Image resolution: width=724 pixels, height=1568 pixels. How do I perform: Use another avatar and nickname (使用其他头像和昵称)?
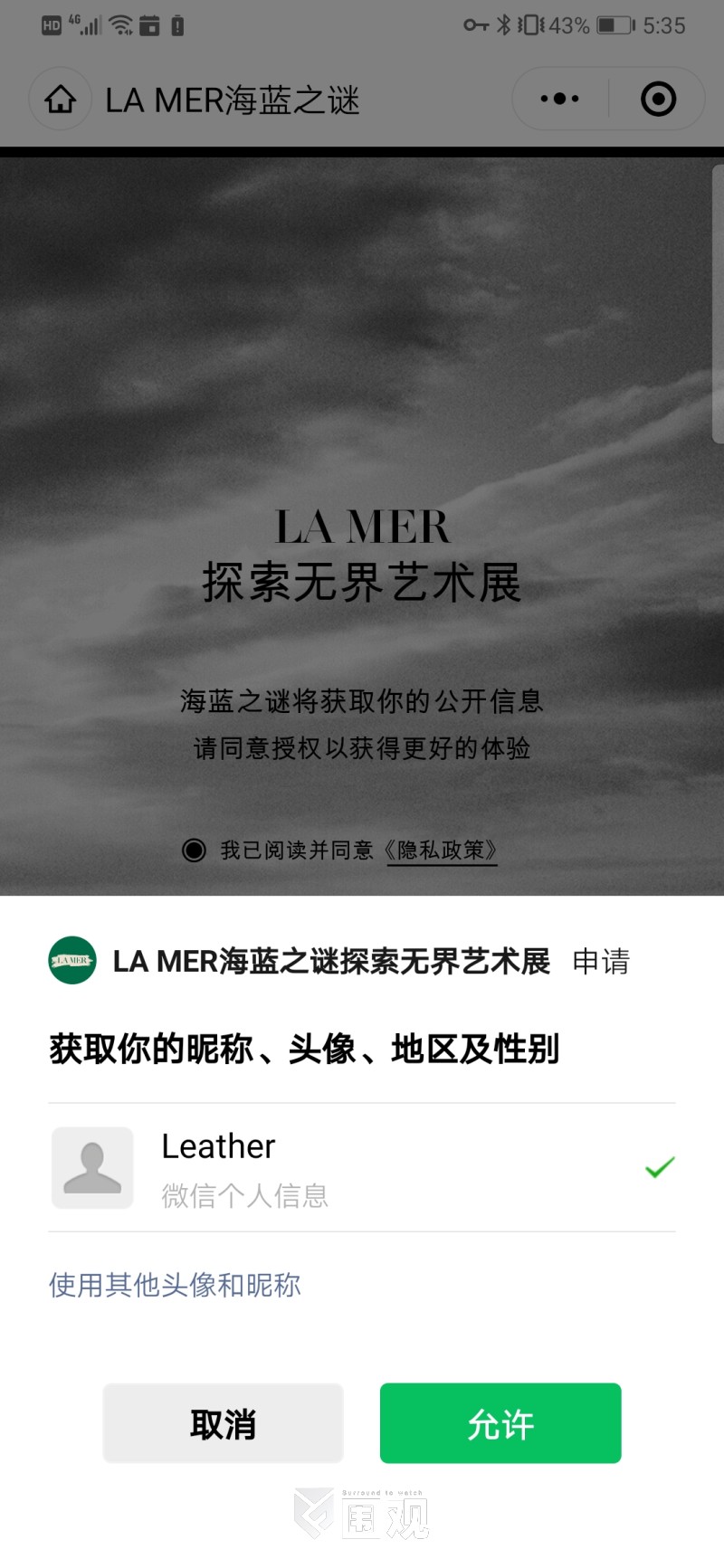[x=175, y=1285]
